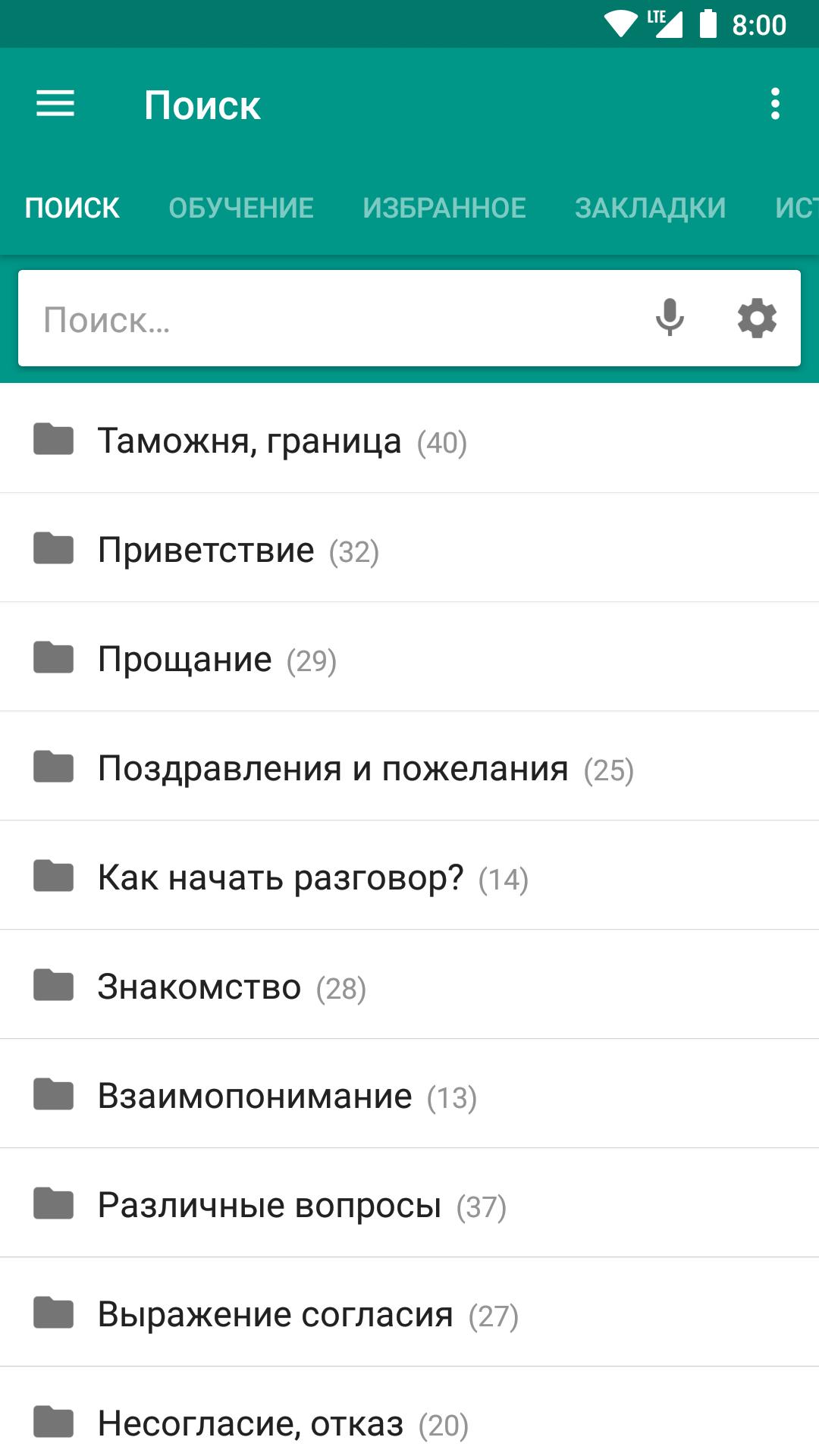The height and width of the screenshot is (1456, 819).
Task: Switch to the ИЗБРАННОЕ tab
Action: point(444,208)
